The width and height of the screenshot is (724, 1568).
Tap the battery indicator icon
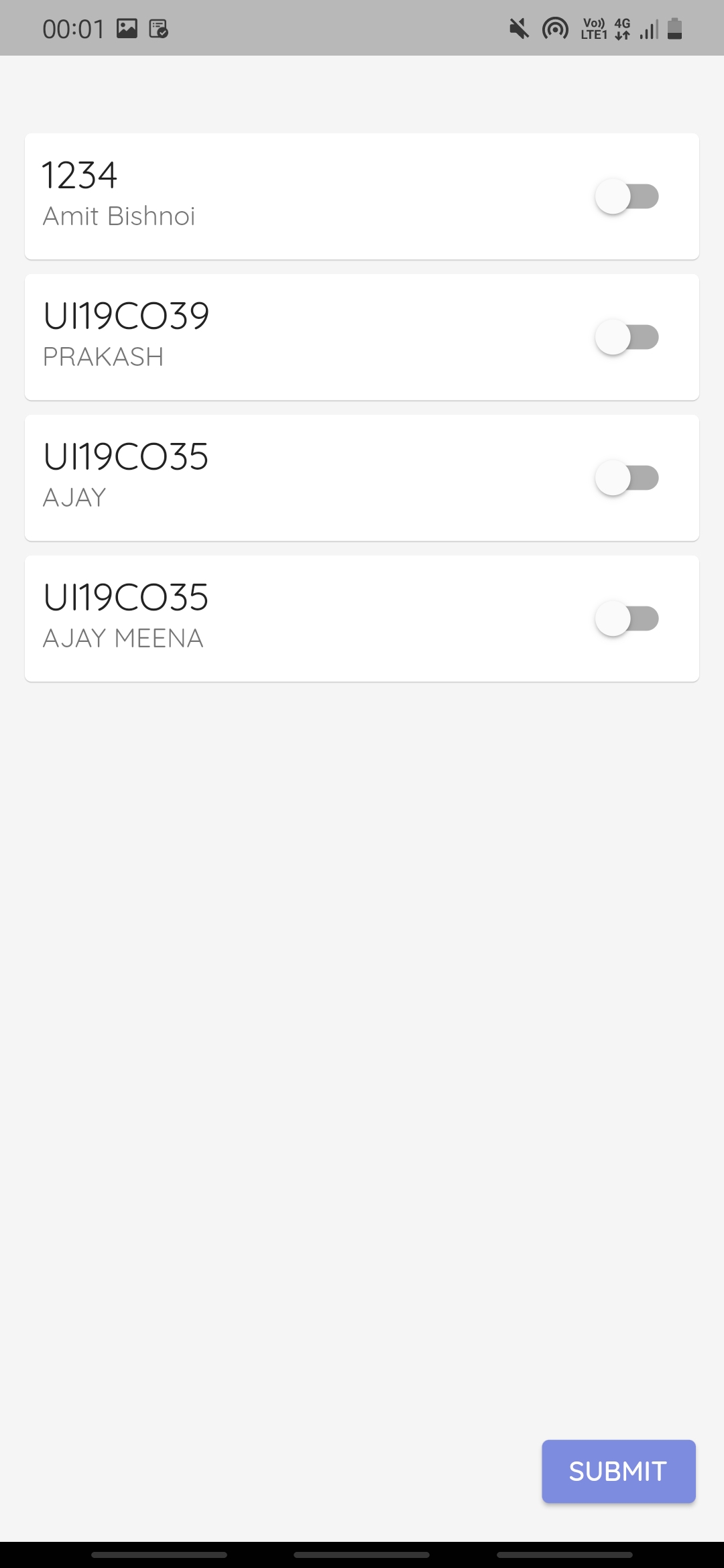676,28
